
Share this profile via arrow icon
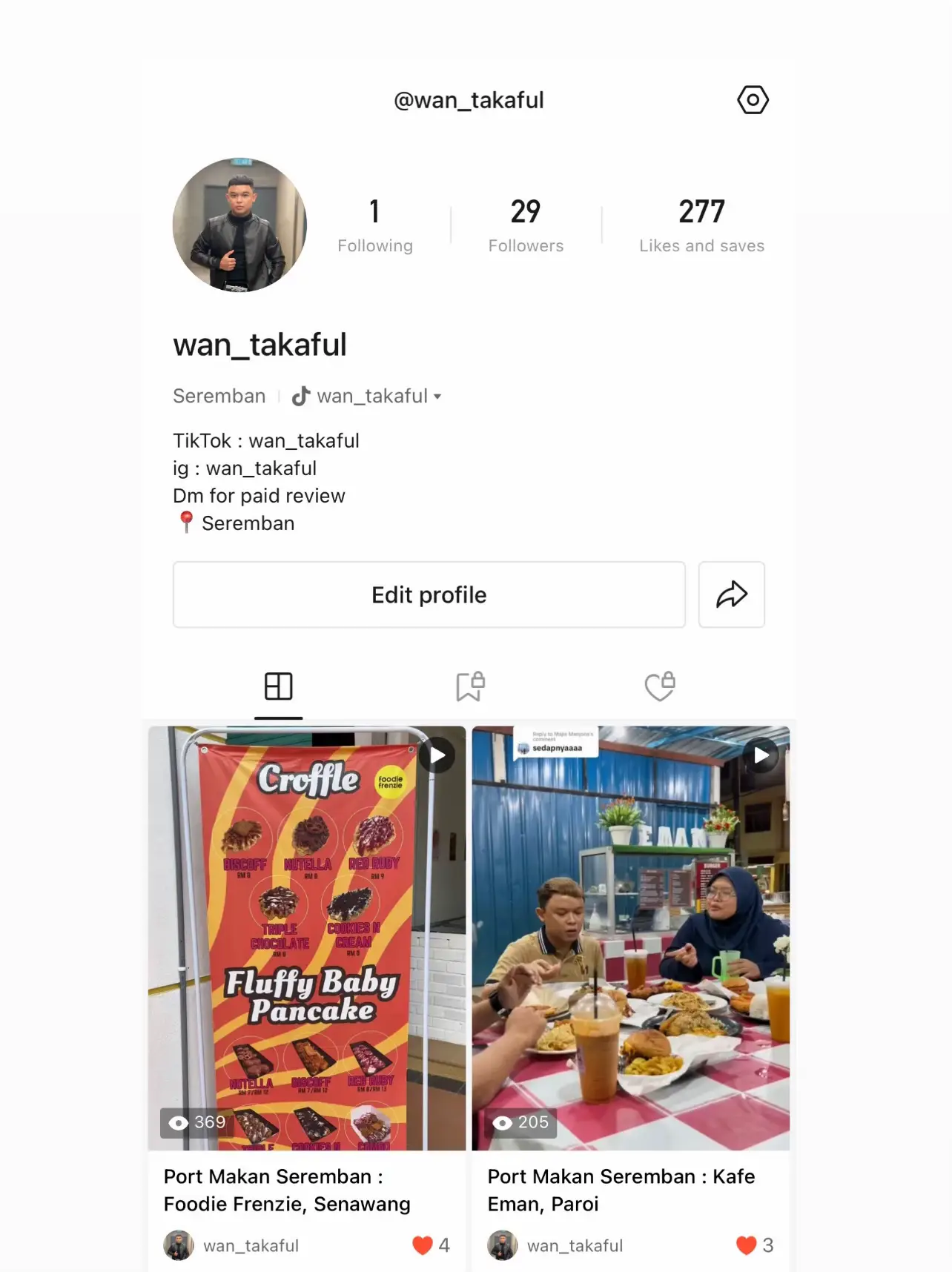(x=731, y=594)
